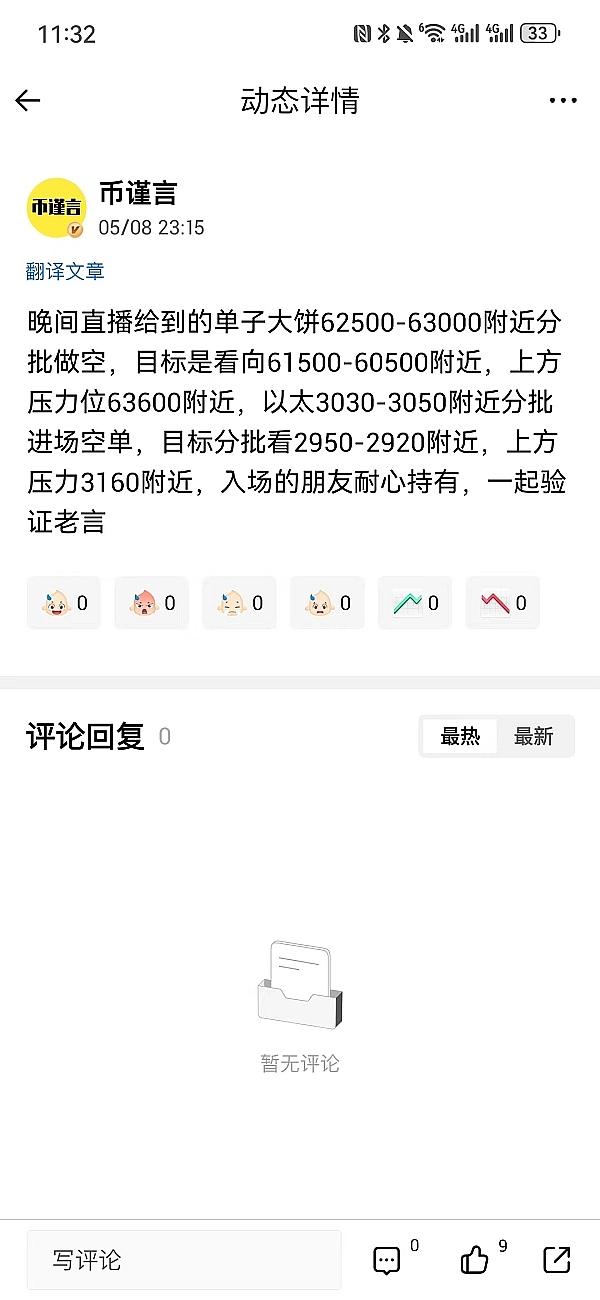
Task: Tap the 翻译文章 translate link
Action: [x=65, y=271]
